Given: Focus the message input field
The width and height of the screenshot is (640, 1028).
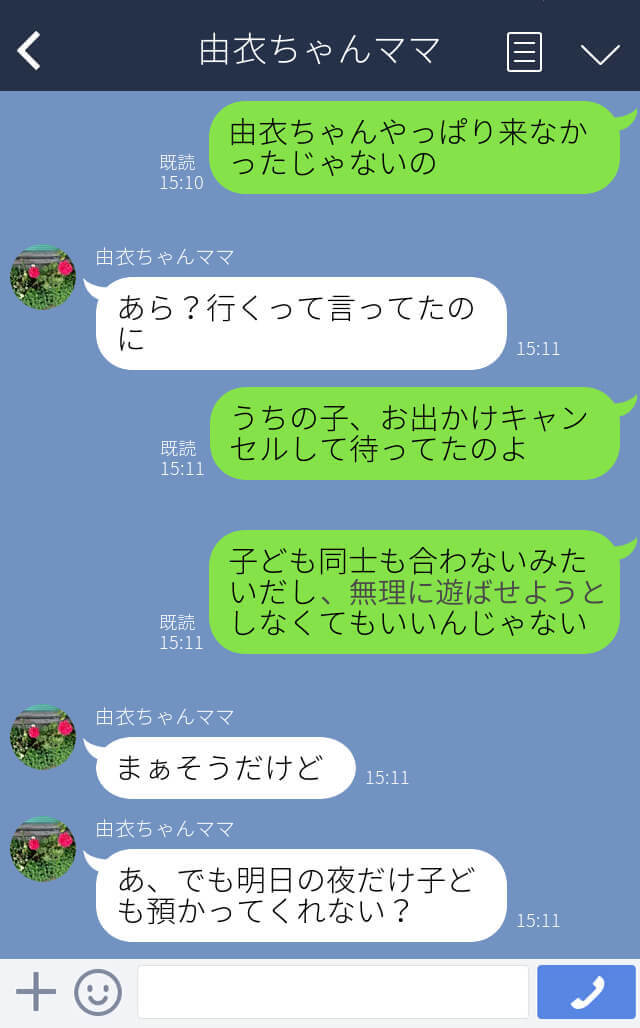Looking at the screenshot, I should coord(332,992).
